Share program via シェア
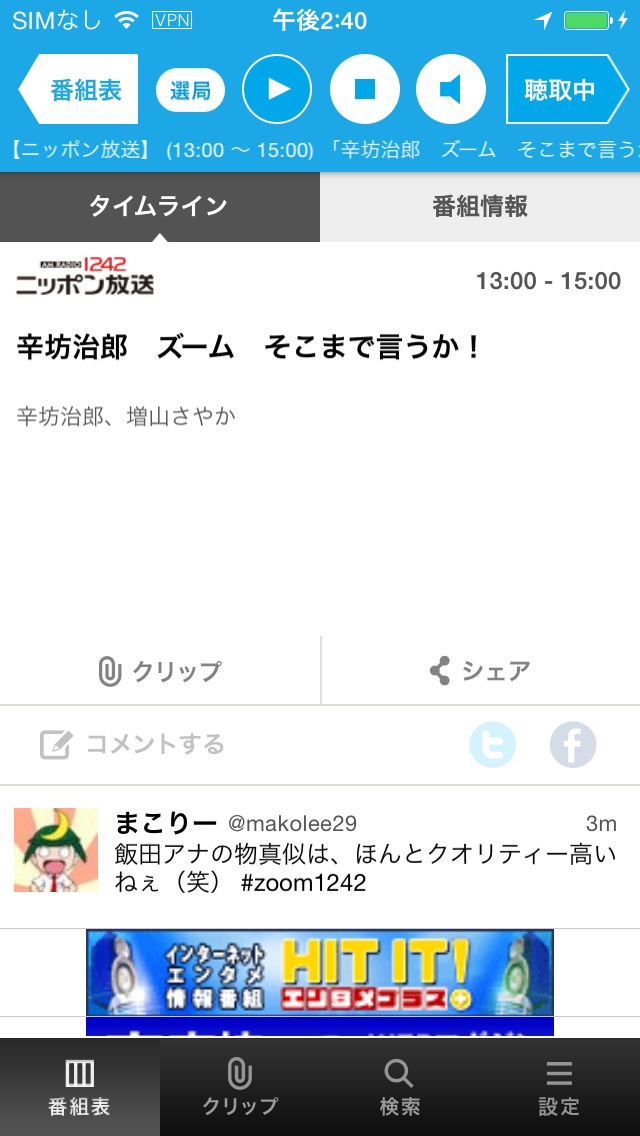 tap(480, 671)
